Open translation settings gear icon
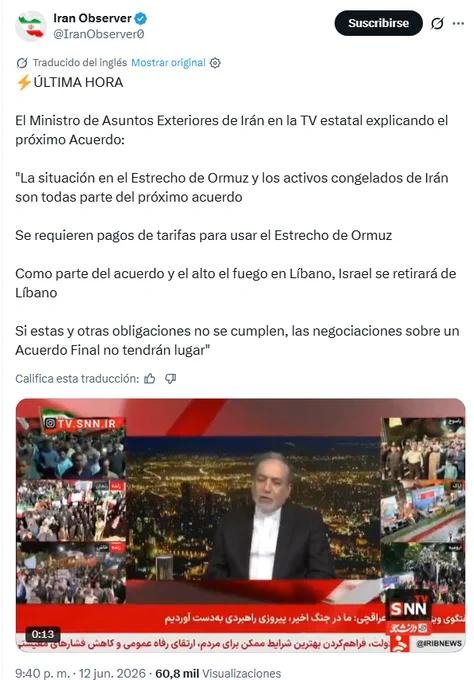The width and height of the screenshot is (474, 680). coord(215,63)
